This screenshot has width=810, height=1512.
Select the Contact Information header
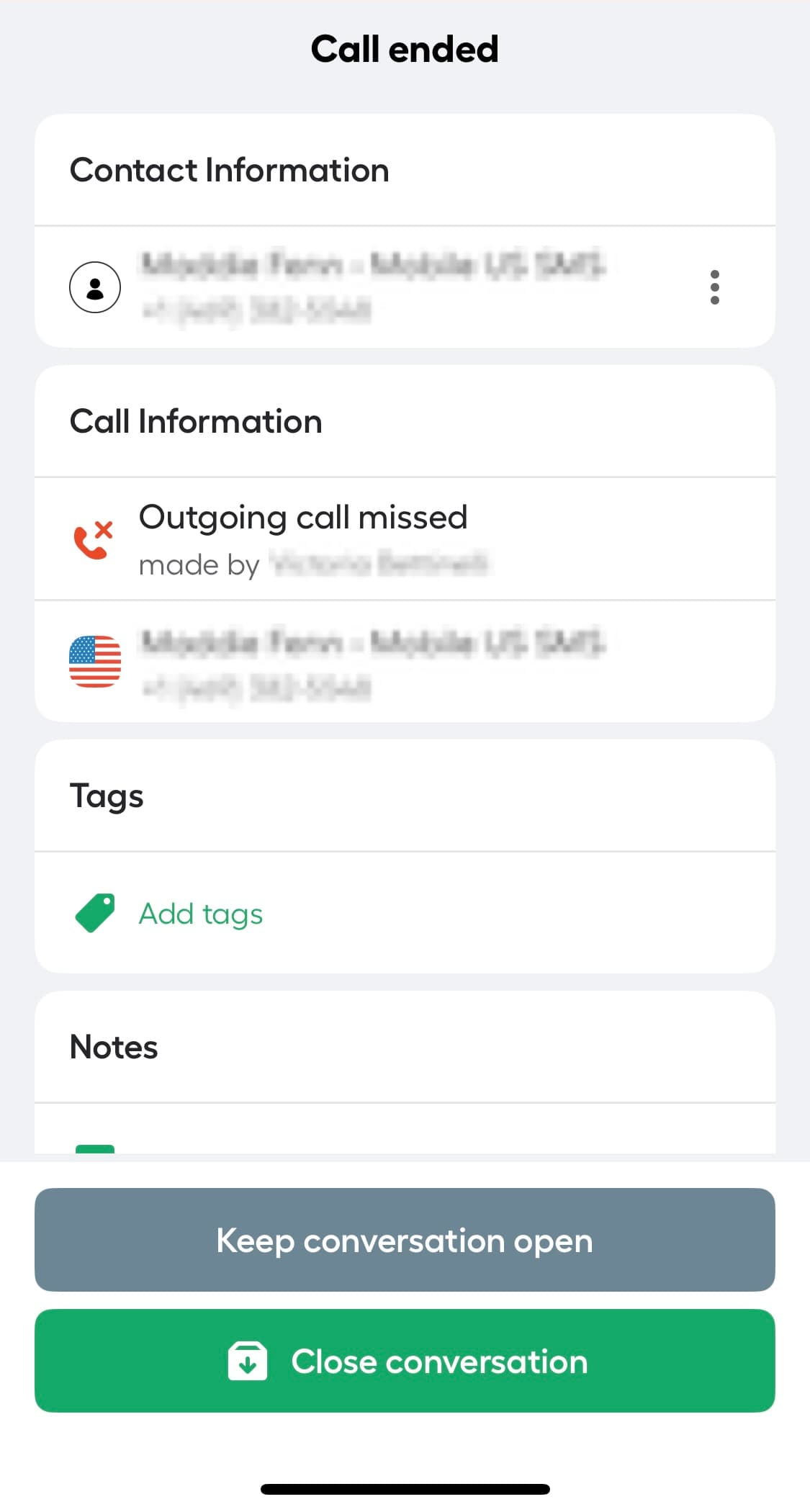(x=229, y=170)
